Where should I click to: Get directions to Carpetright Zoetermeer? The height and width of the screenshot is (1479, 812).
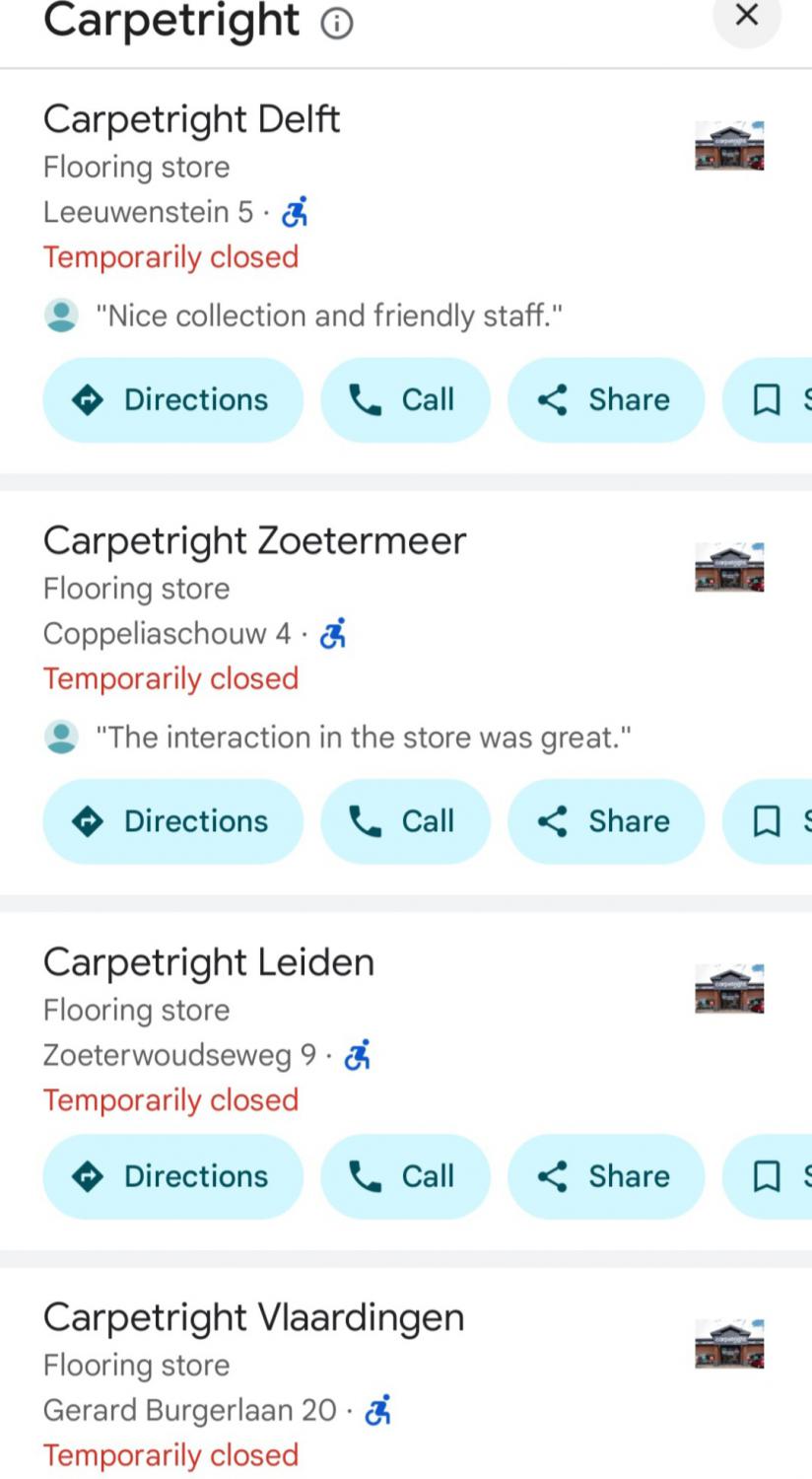click(x=173, y=821)
